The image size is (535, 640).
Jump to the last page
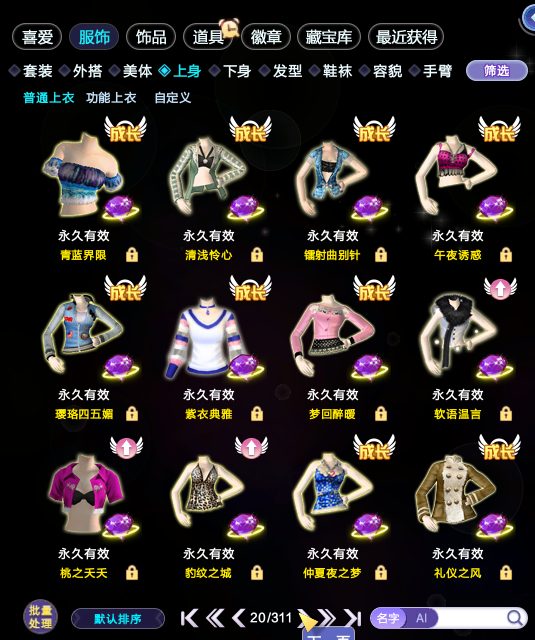point(353,618)
